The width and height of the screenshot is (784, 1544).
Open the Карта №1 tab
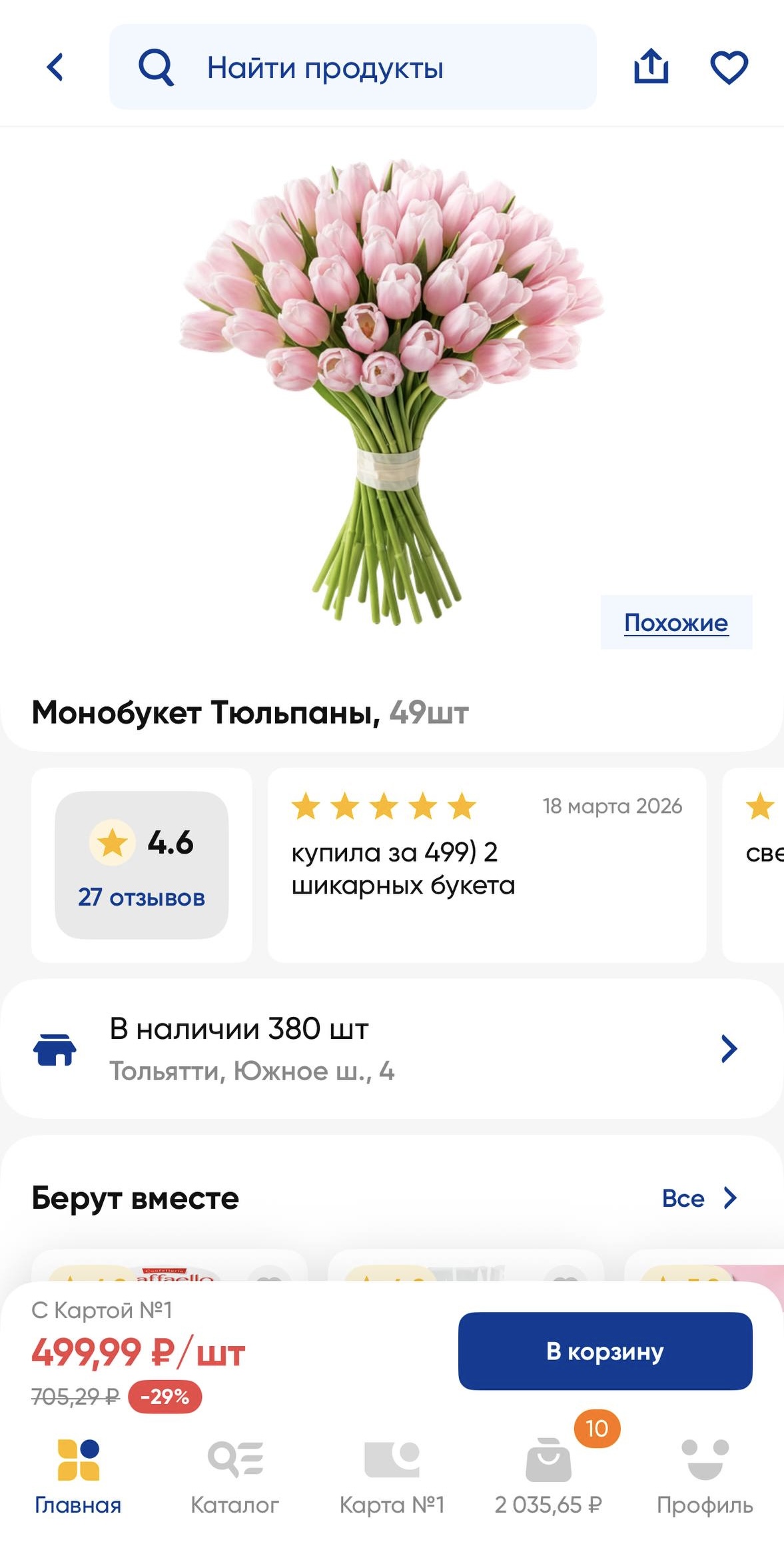(x=392, y=1474)
